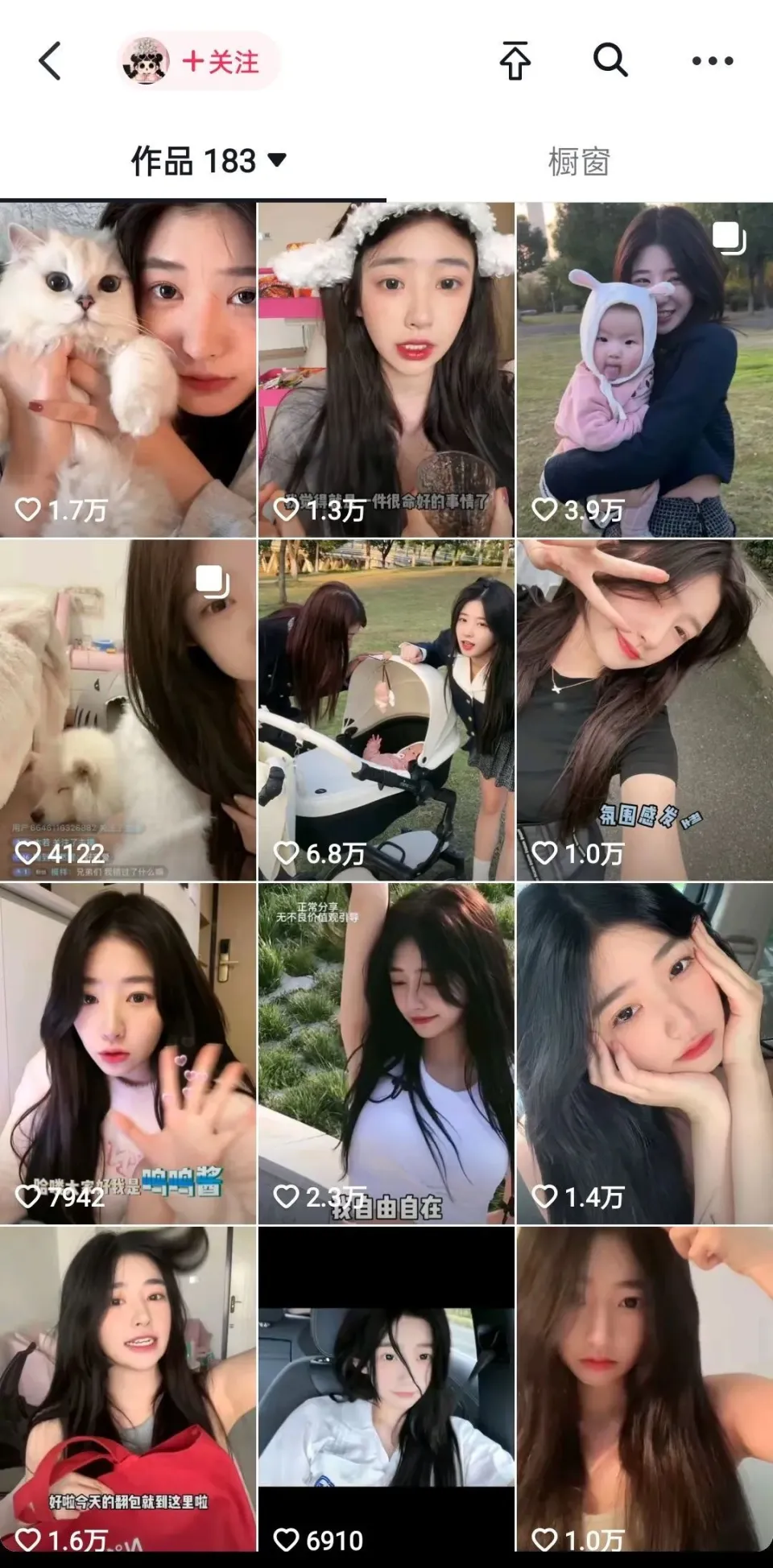Go back using the top-left arrow
The width and height of the screenshot is (773, 1568).
(x=50, y=61)
